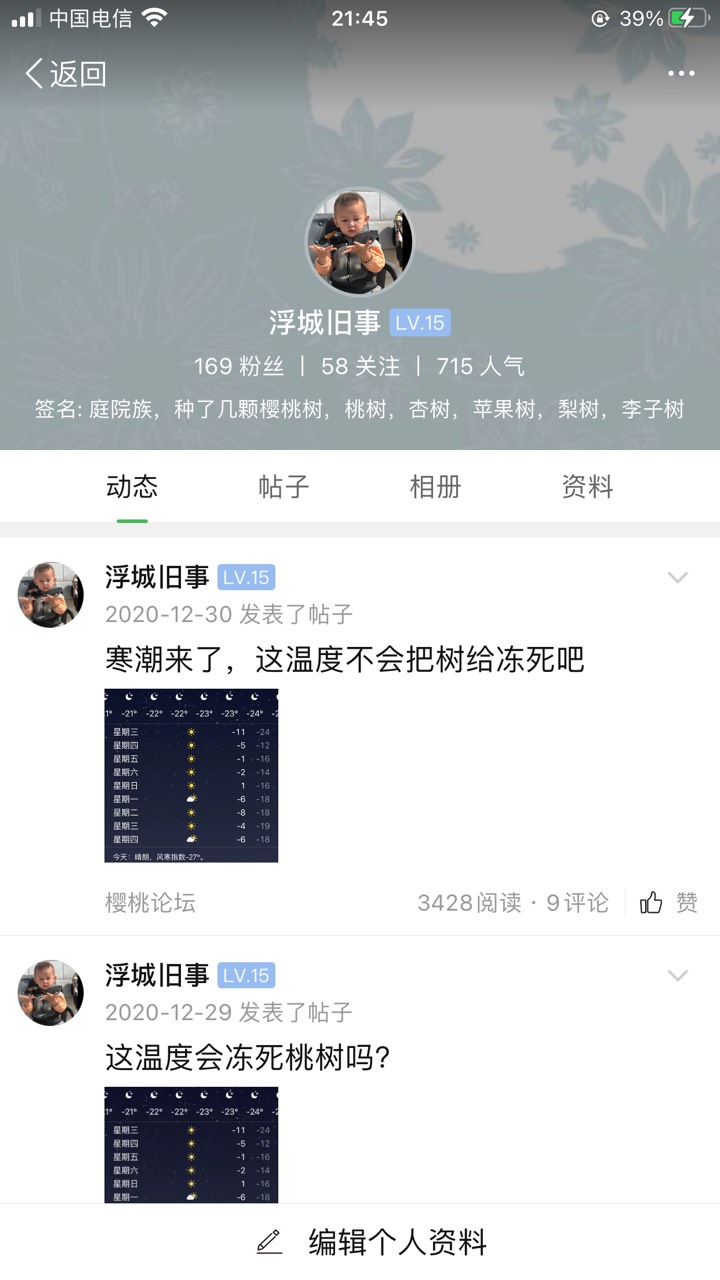
Task: Switch to the 相册 tab
Action: (x=436, y=487)
